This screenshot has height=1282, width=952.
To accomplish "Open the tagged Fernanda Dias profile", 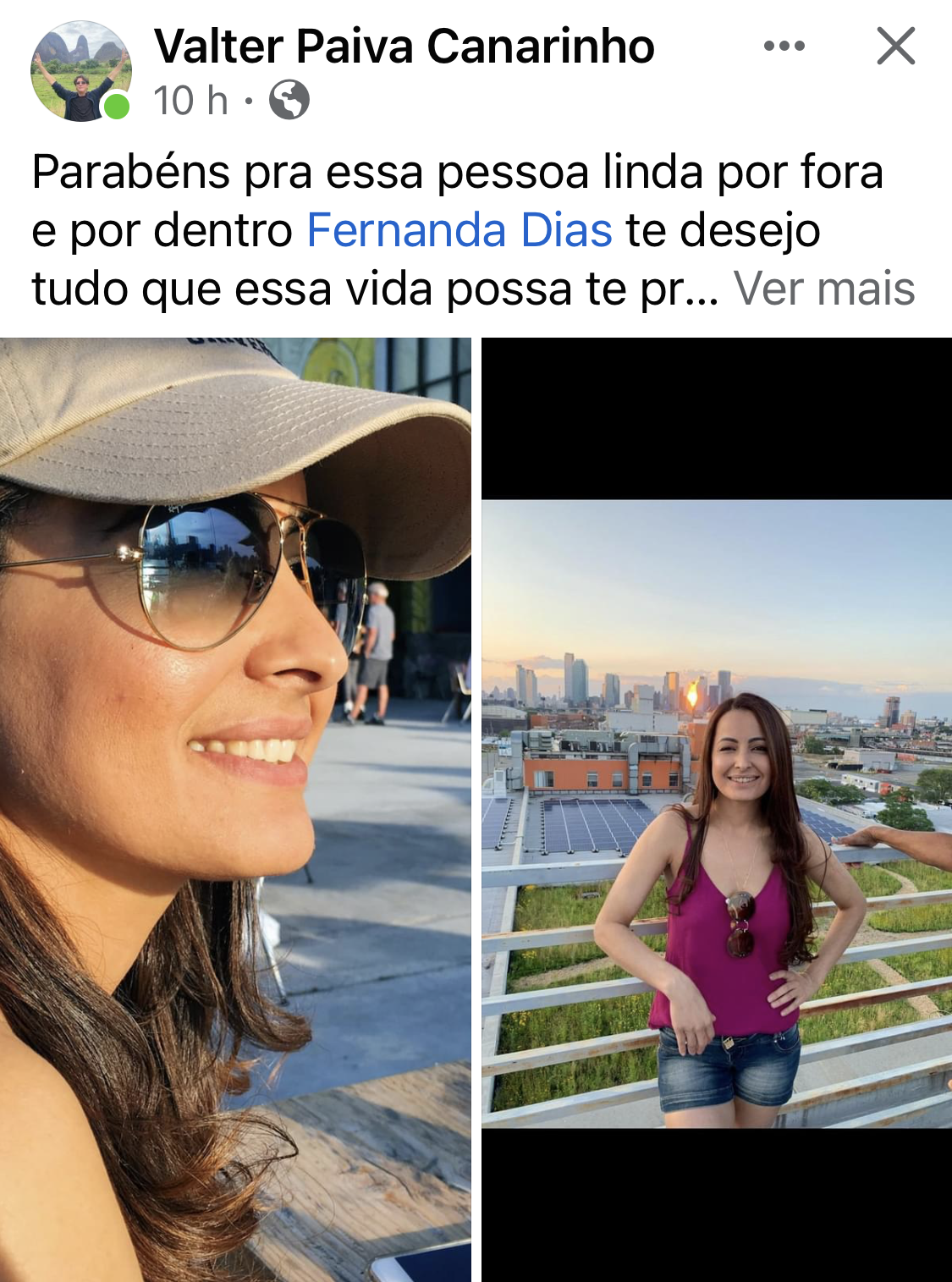I will tap(459, 230).
